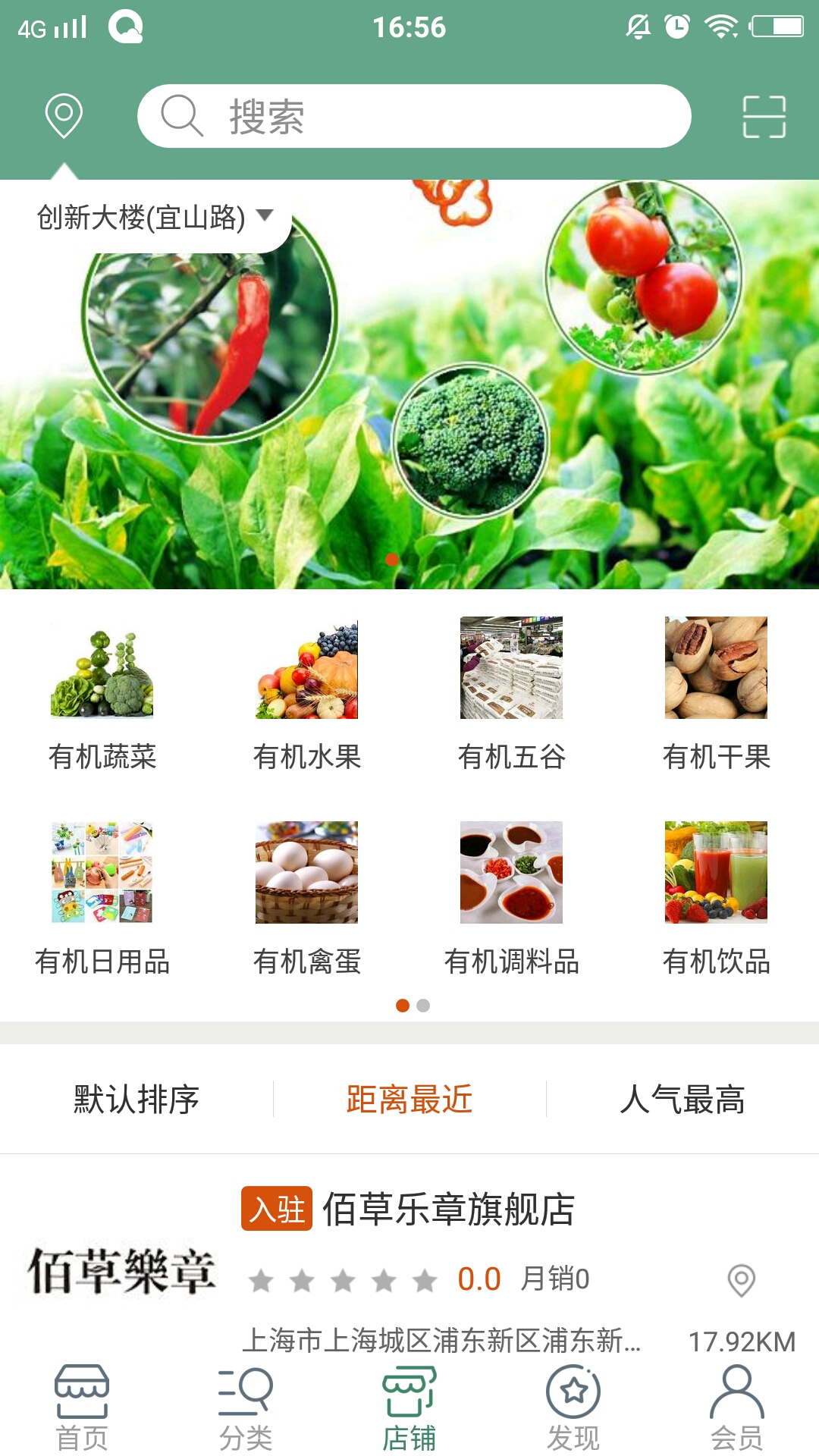The height and width of the screenshot is (1456, 819).
Task: Open the 搜索 search box
Action: (414, 116)
